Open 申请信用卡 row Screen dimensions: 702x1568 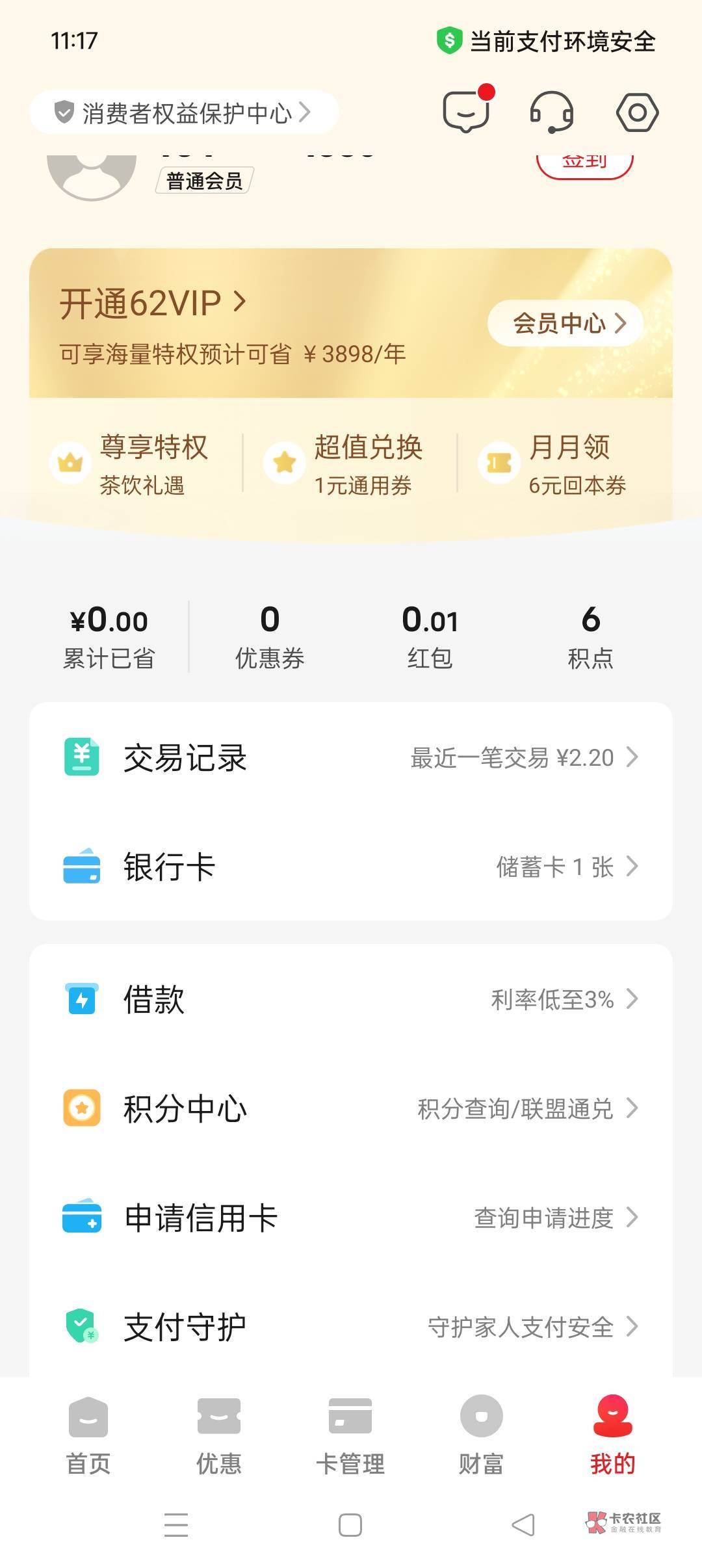click(351, 1218)
